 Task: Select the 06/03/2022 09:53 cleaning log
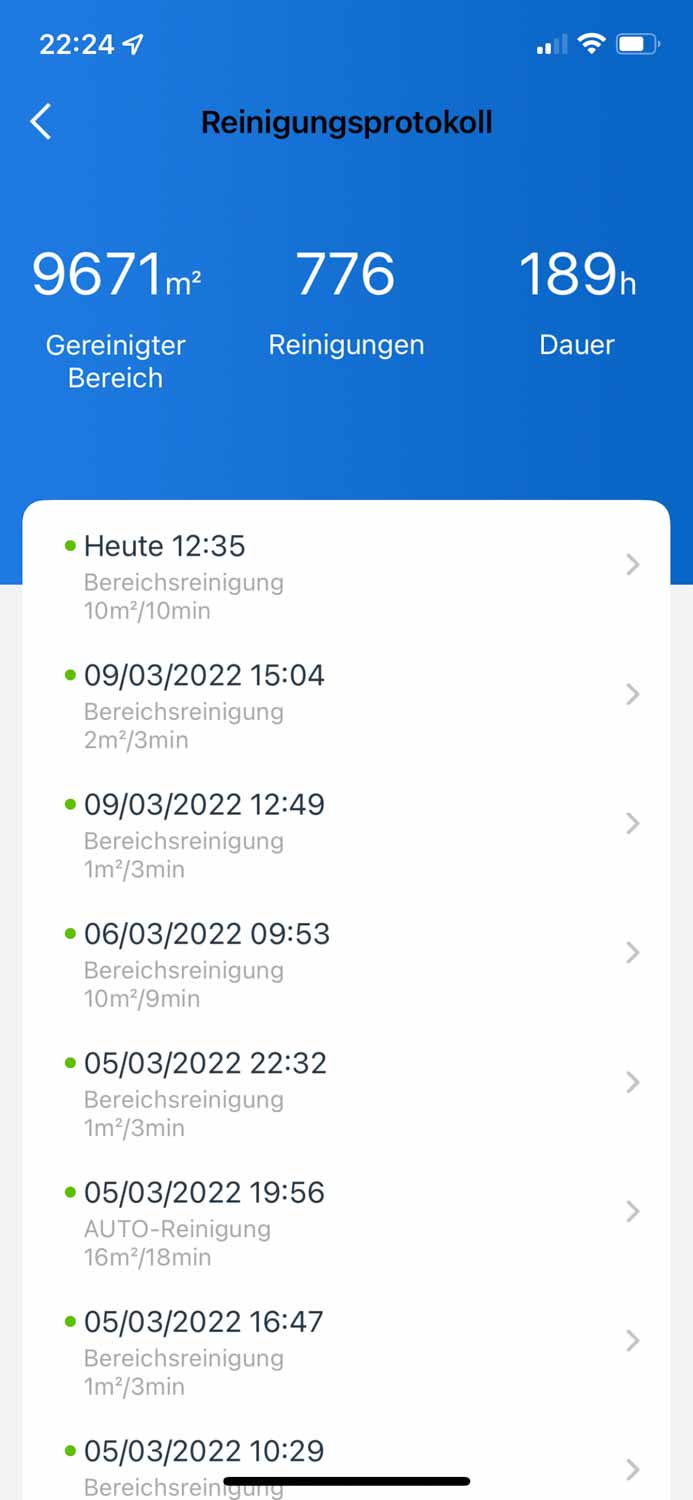click(x=346, y=953)
